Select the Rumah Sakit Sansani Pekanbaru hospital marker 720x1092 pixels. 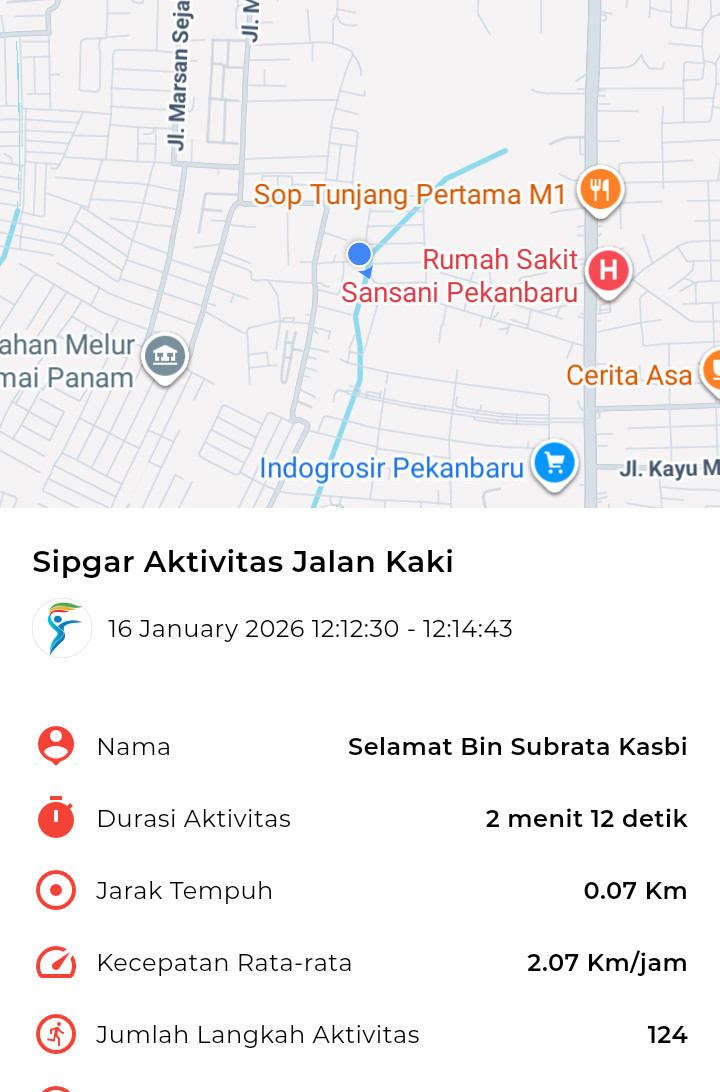click(x=607, y=271)
